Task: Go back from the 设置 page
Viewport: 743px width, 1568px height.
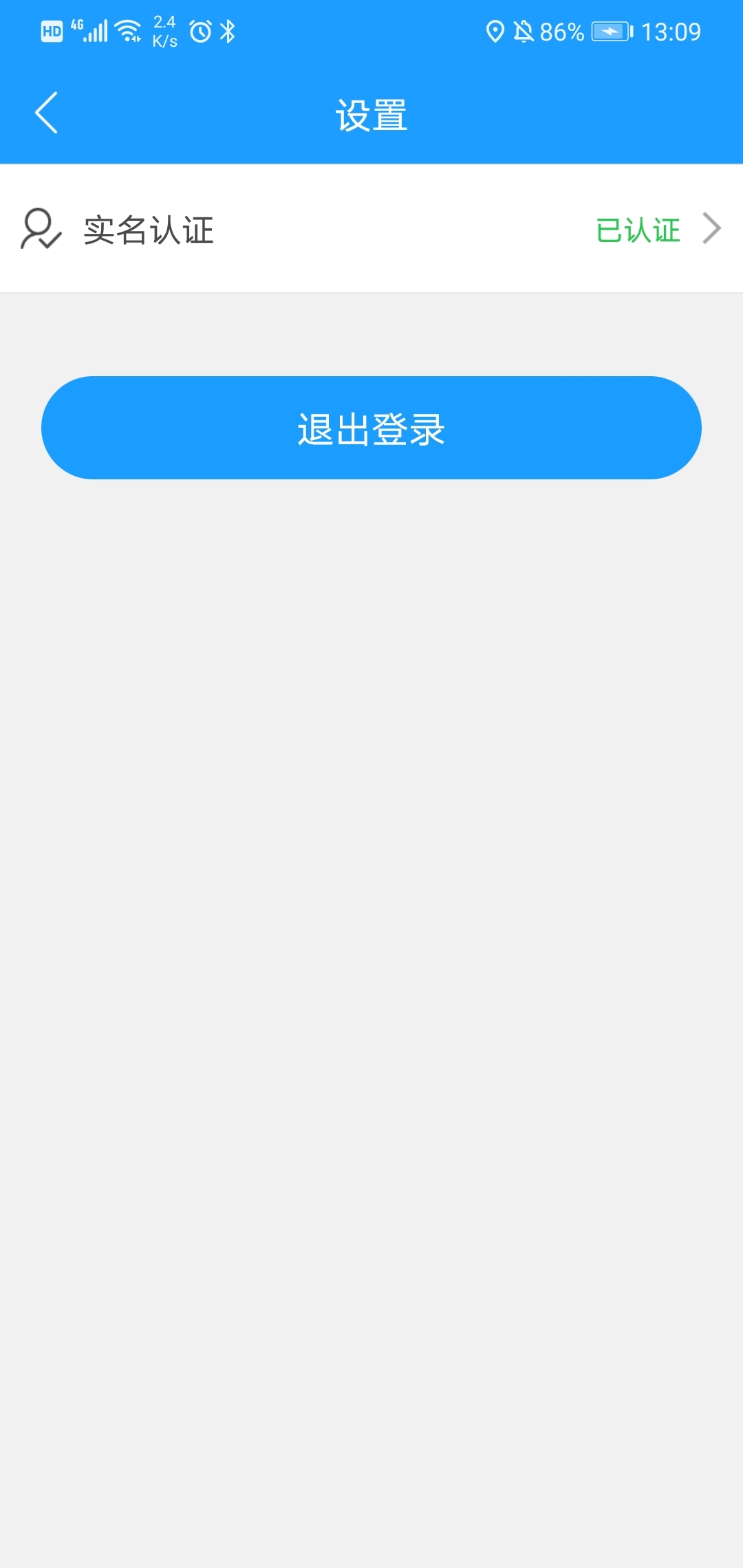Action: pos(46,113)
